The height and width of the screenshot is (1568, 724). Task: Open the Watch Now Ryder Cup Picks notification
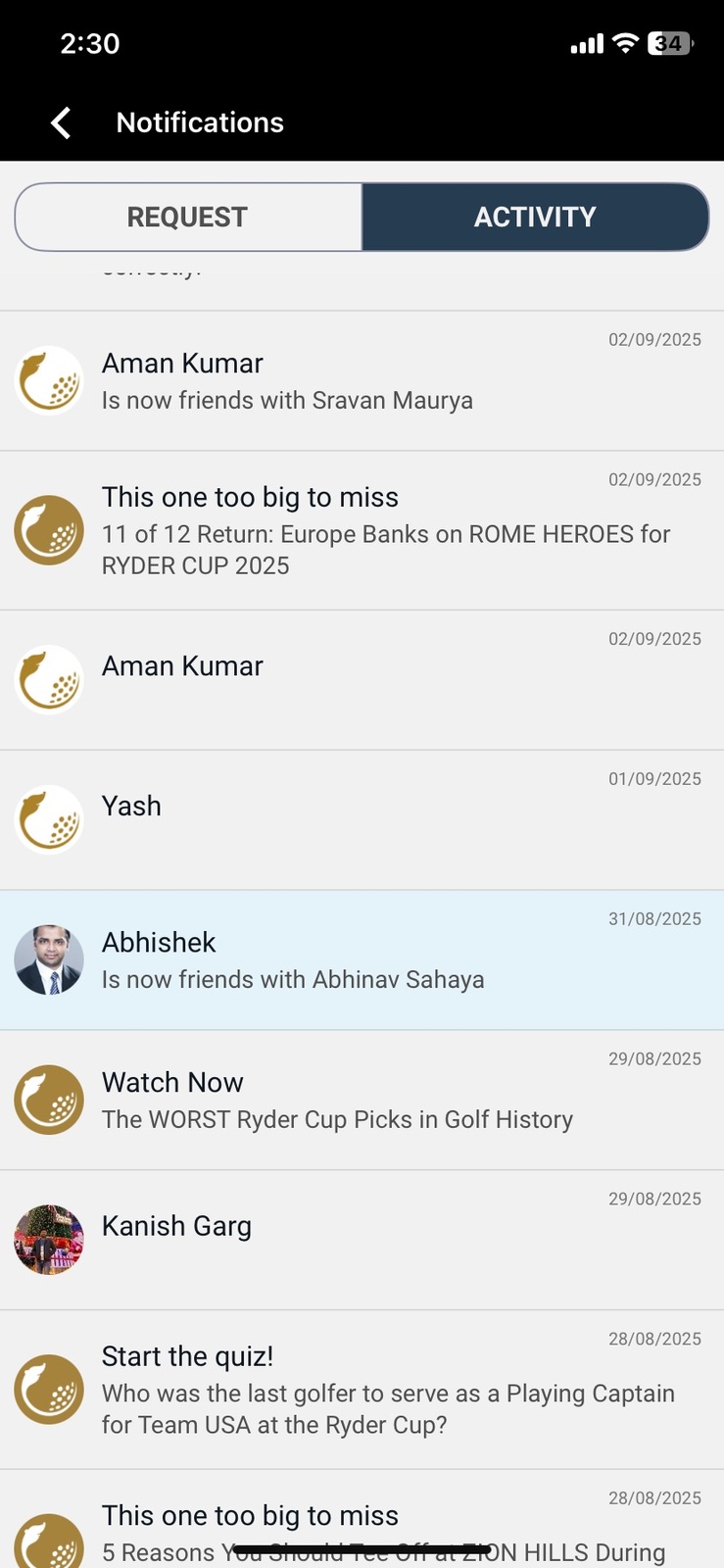tap(362, 1100)
